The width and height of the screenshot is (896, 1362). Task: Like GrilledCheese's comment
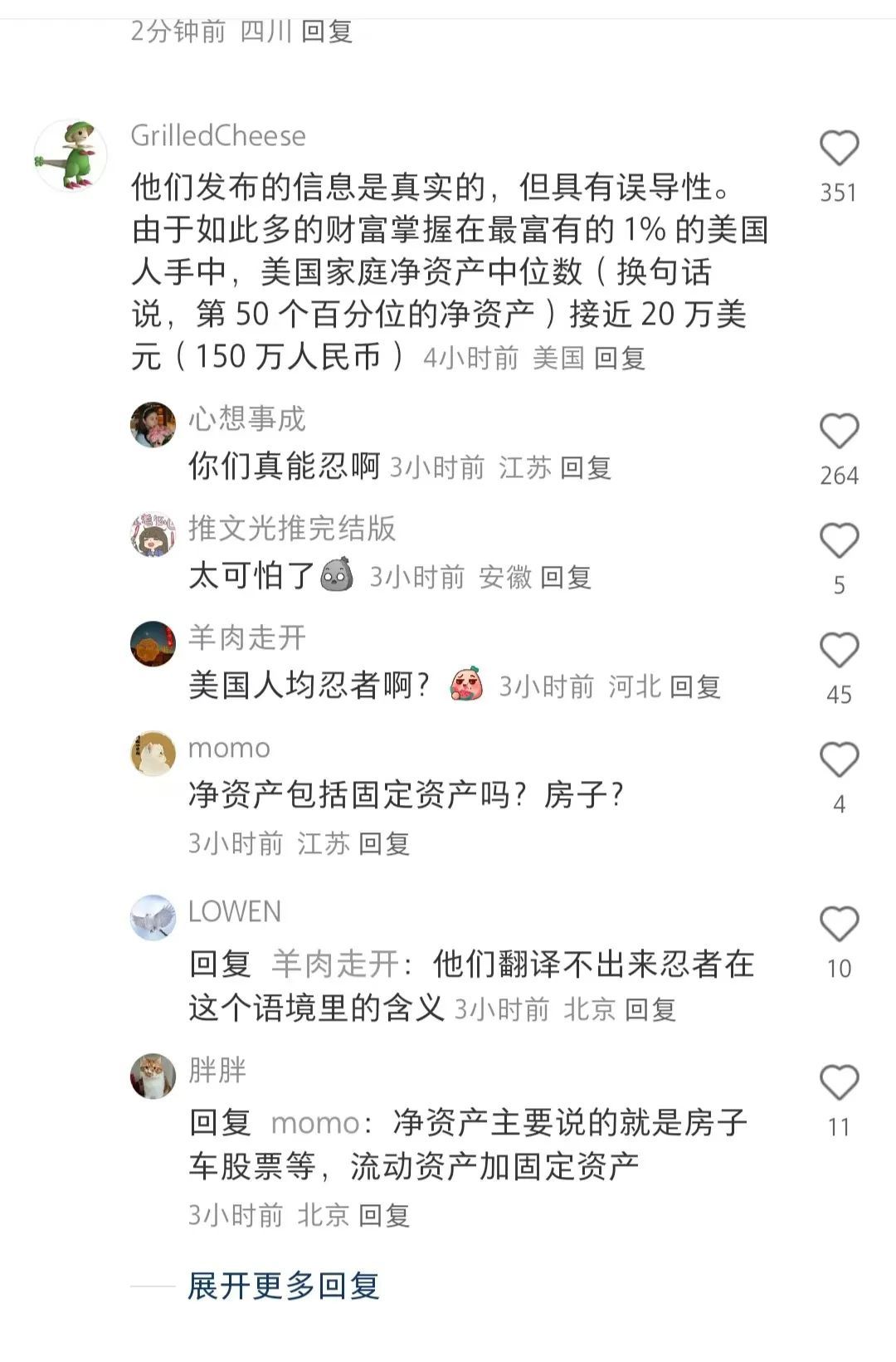(839, 149)
